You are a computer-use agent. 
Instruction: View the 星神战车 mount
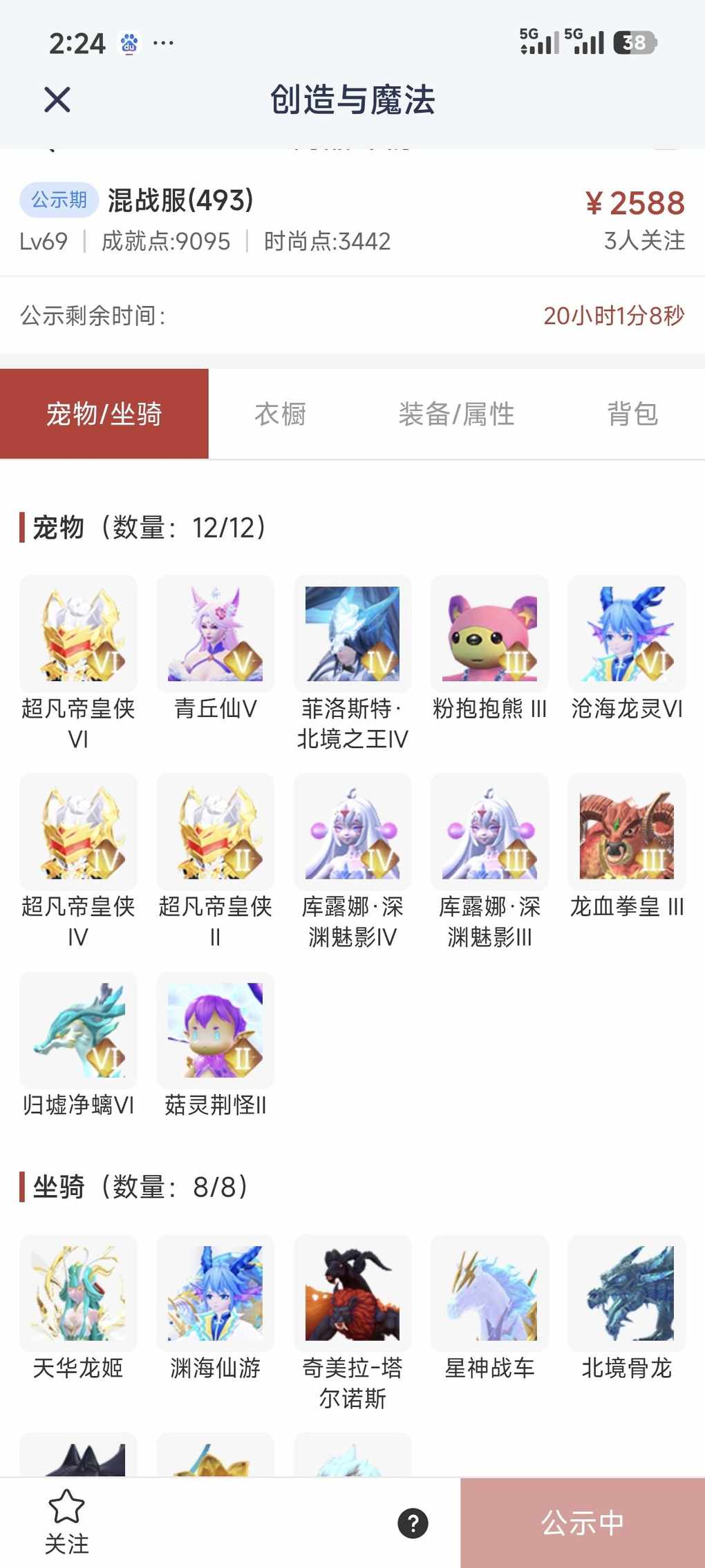pos(489,1293)
